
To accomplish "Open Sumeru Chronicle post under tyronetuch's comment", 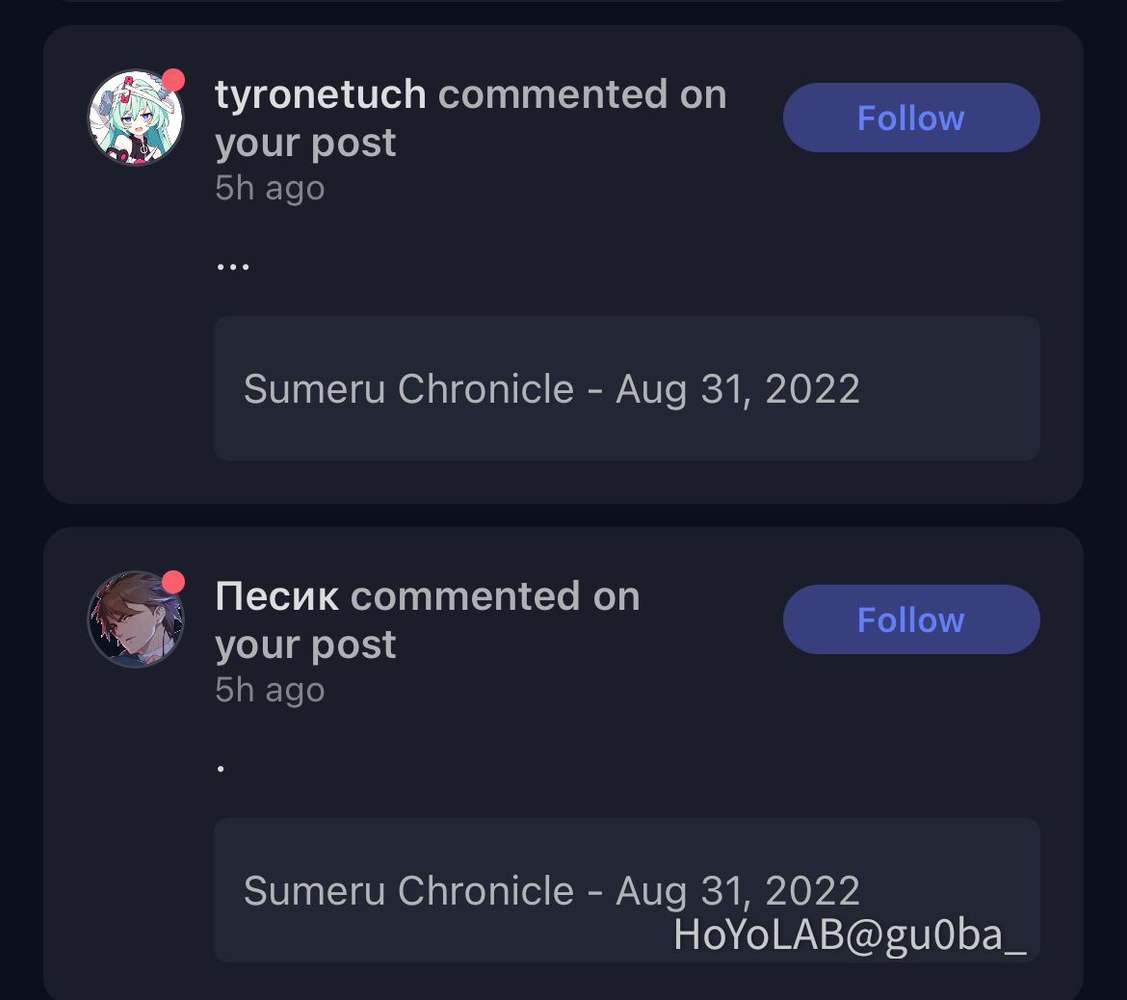I will pyautogui.click(x=626, y=388).
